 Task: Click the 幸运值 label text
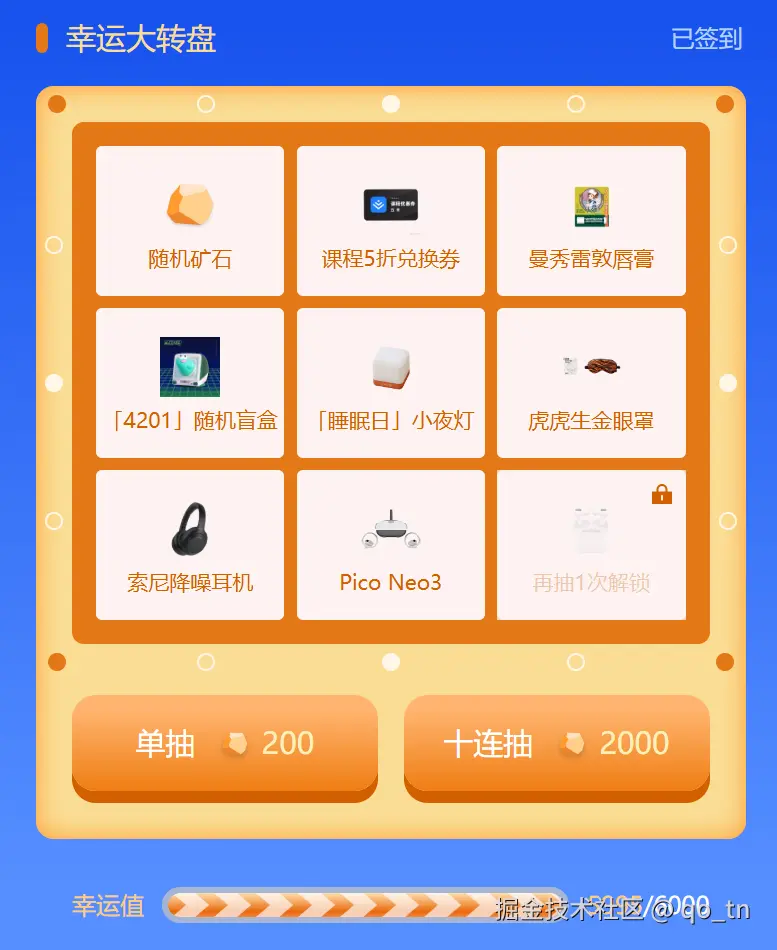(105, 906)
